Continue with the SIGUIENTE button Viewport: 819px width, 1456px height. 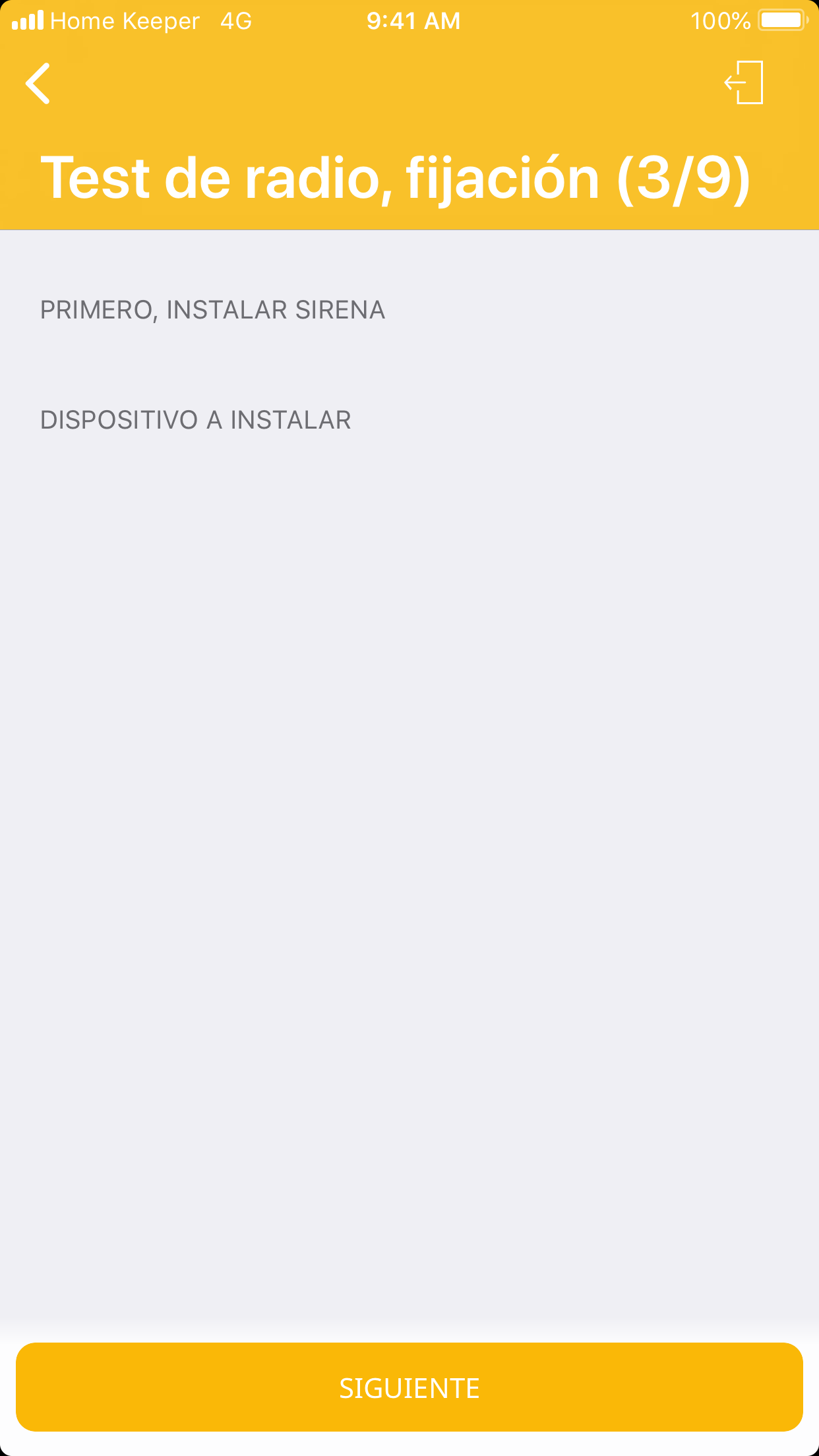click(x=409, y=1387)
